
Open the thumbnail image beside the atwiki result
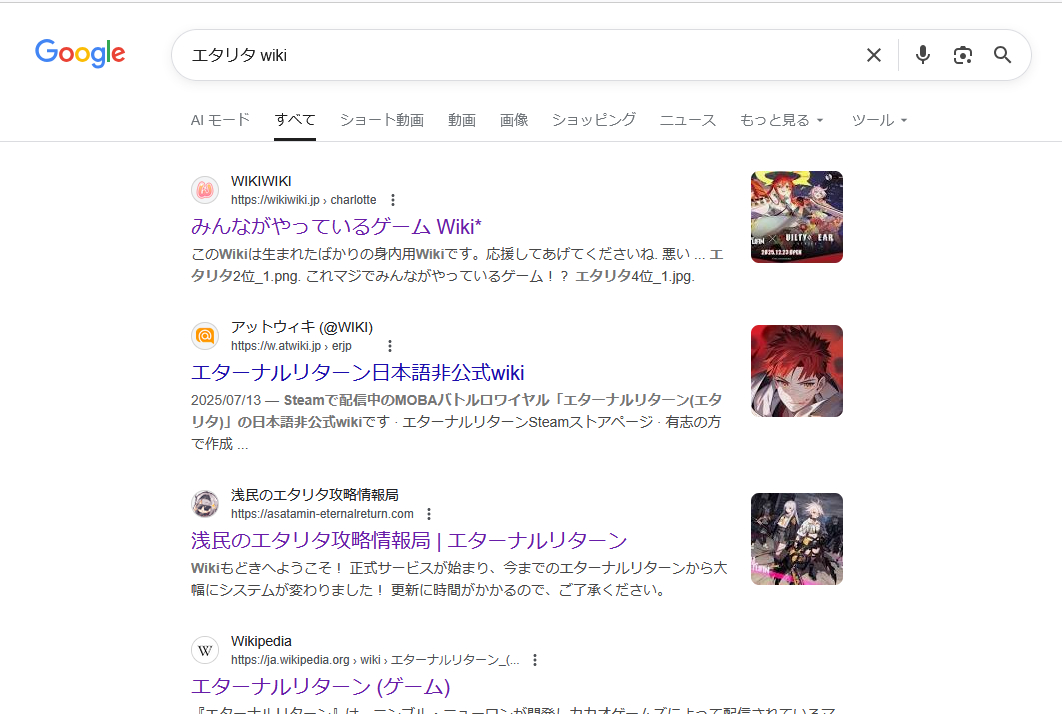(796, 371)
